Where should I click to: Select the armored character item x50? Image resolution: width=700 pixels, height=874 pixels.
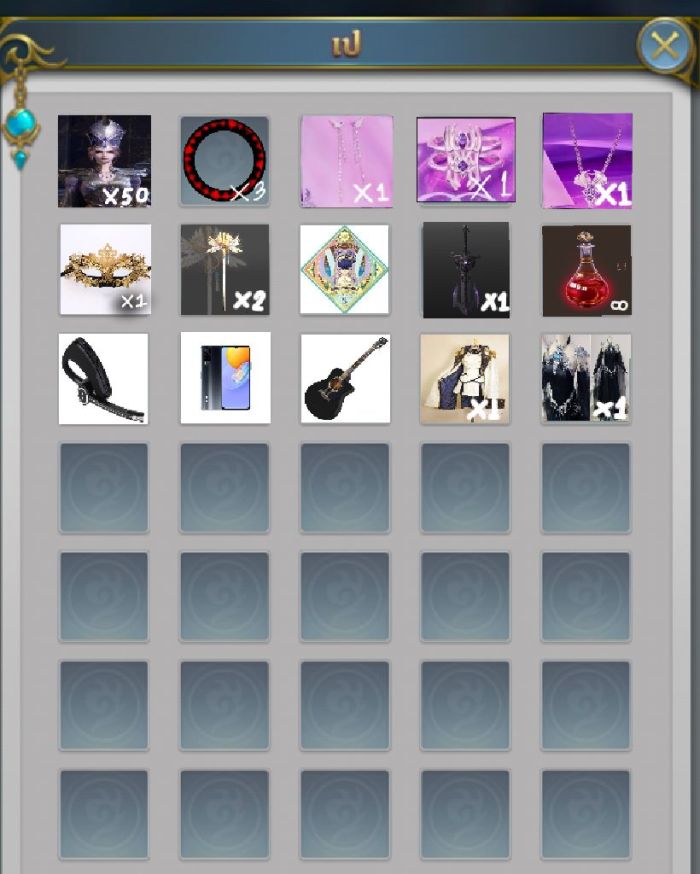click(x=104, y=161)
